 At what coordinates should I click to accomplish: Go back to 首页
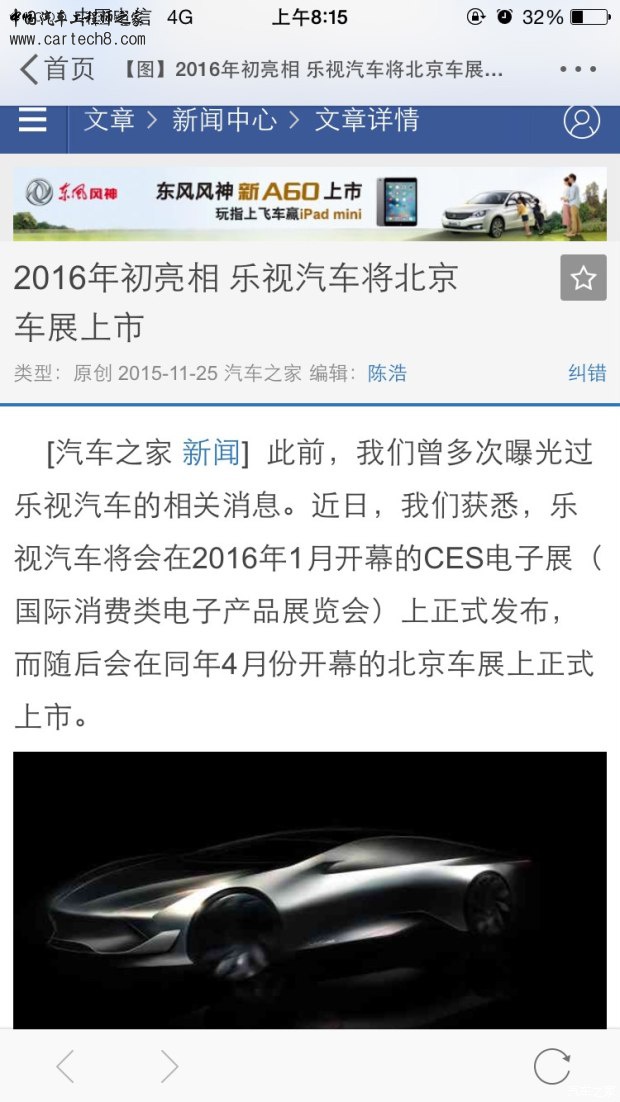pyautogui.click(x=57, y=69)
